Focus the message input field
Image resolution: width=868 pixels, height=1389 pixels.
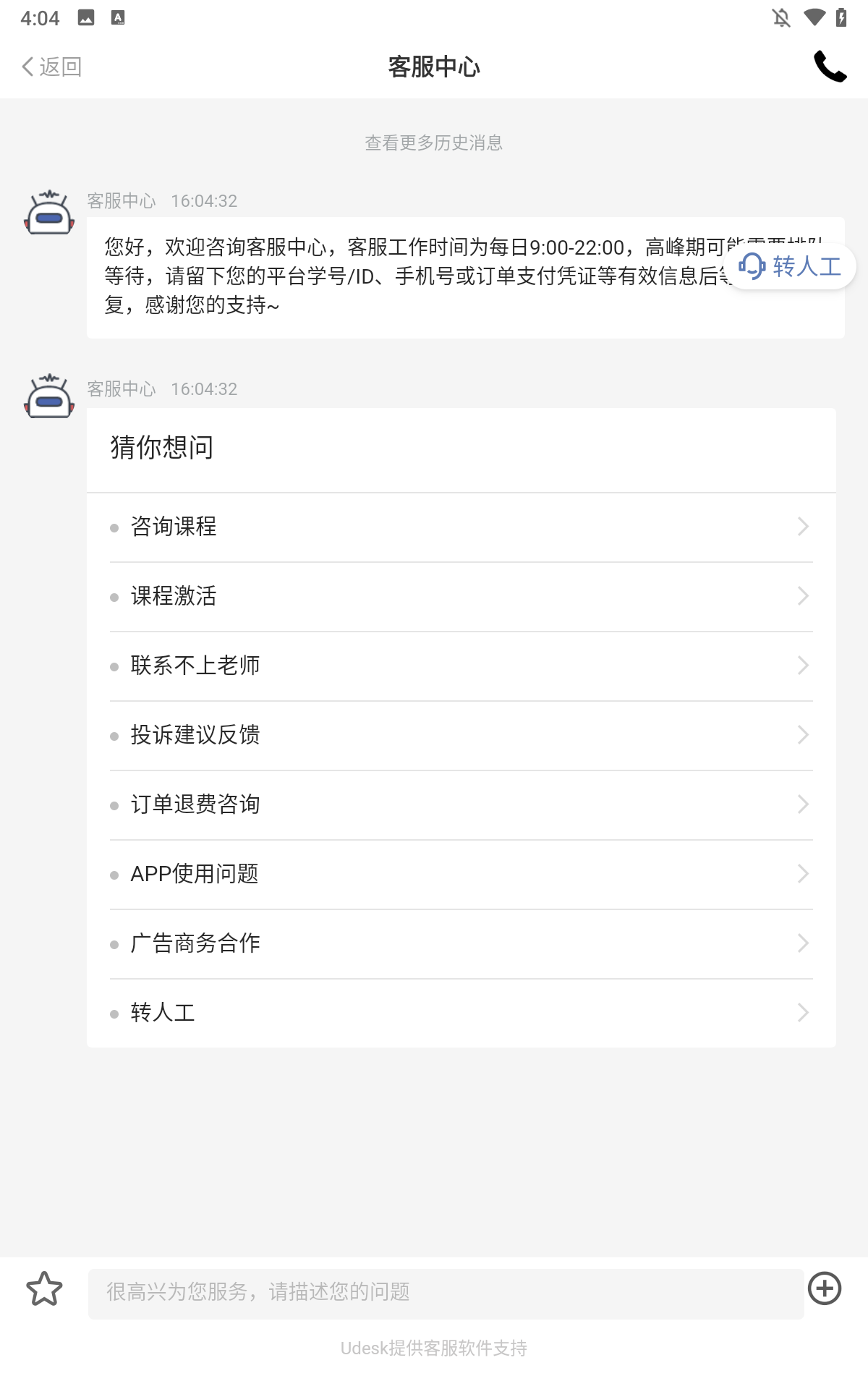coord(446,1293)
